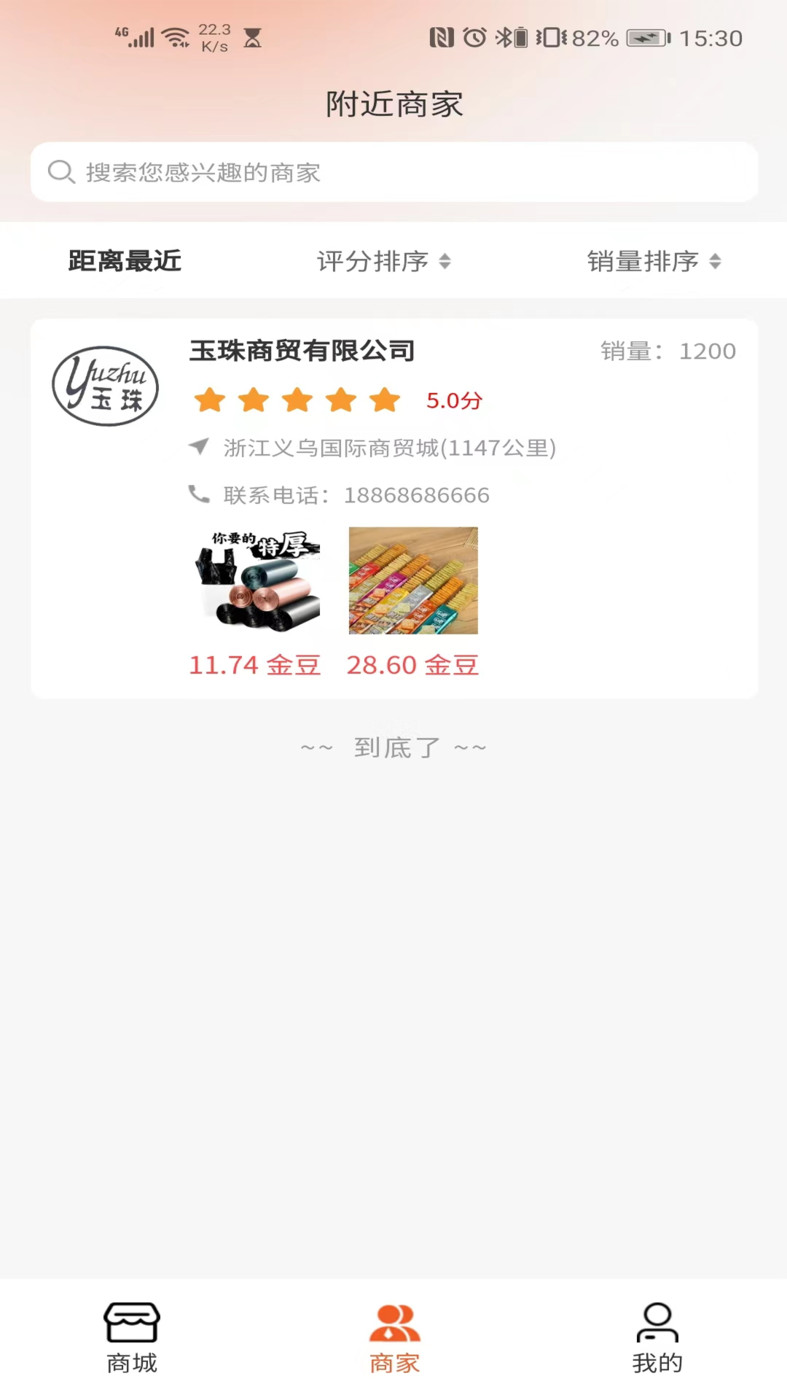Enable 评分排序 sorting
The width and height of the screenshot is (787, 1400).
tap(372, 261)
